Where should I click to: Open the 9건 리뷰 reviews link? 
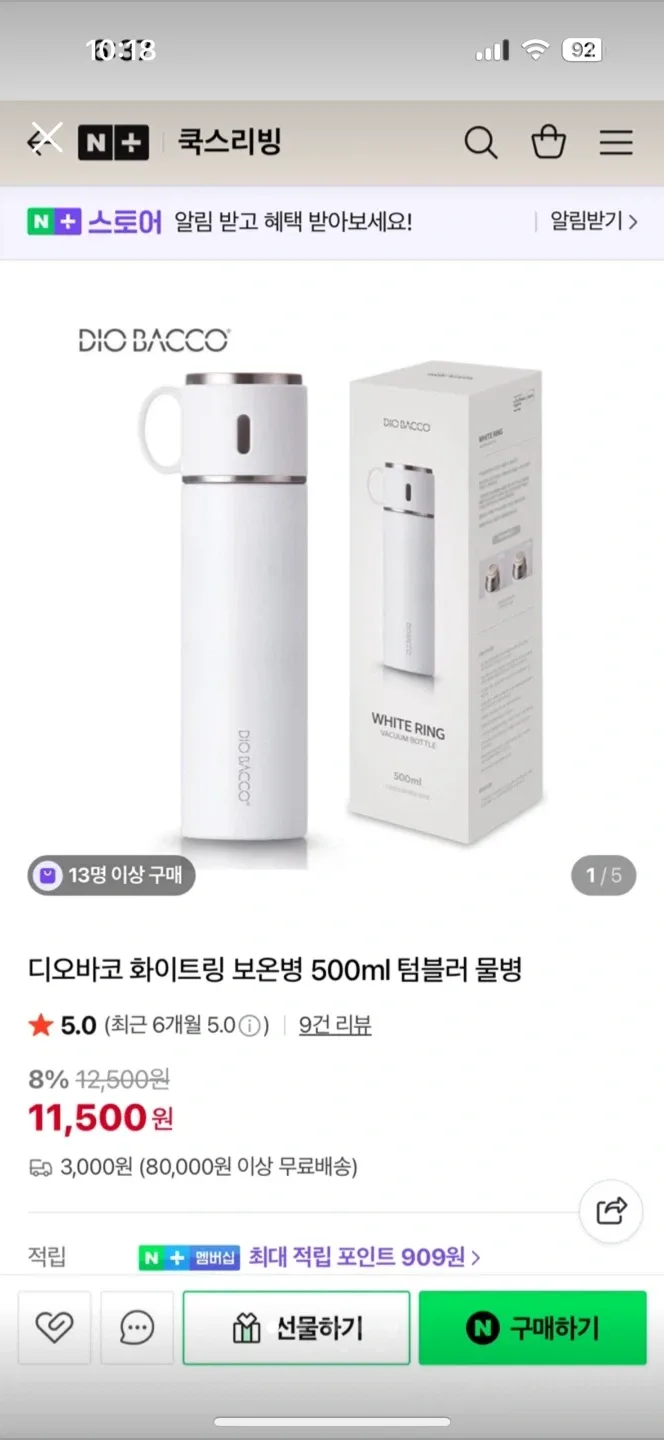[335, 1025]
